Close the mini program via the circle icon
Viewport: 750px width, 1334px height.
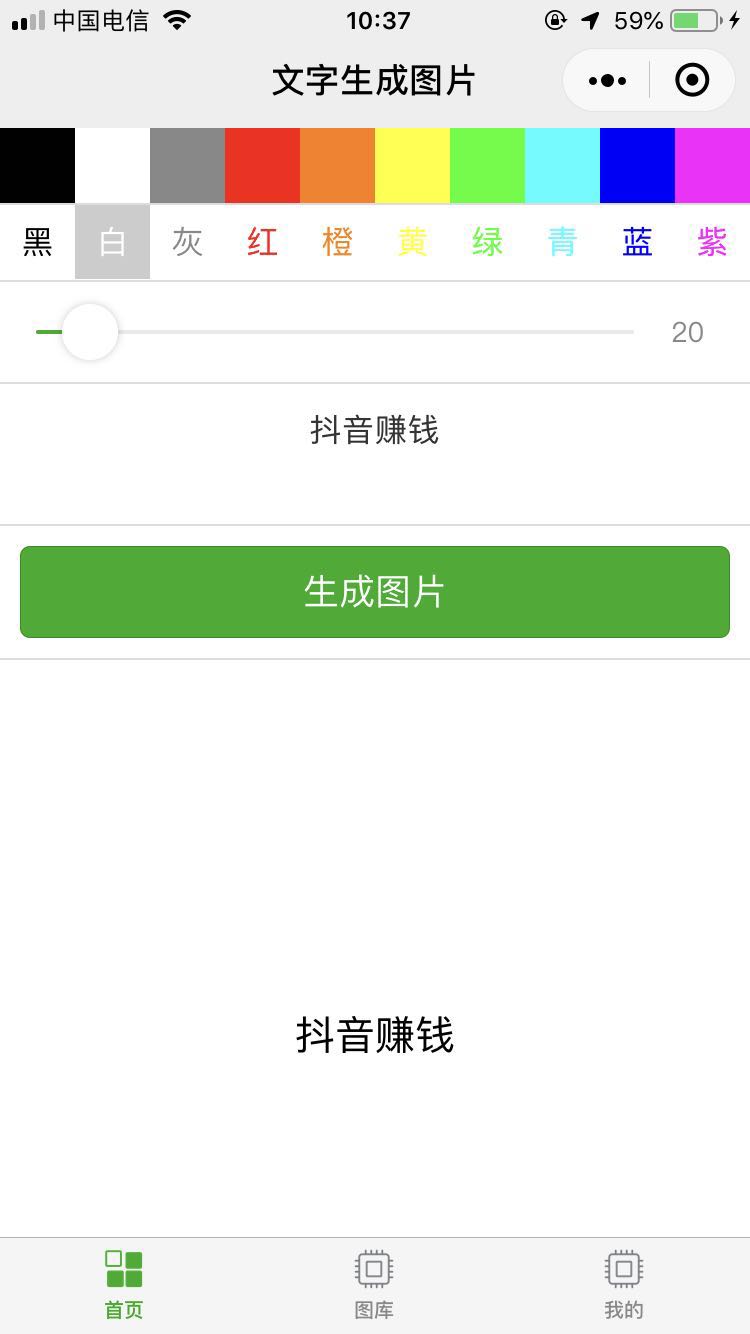click(x=692, y=80)
